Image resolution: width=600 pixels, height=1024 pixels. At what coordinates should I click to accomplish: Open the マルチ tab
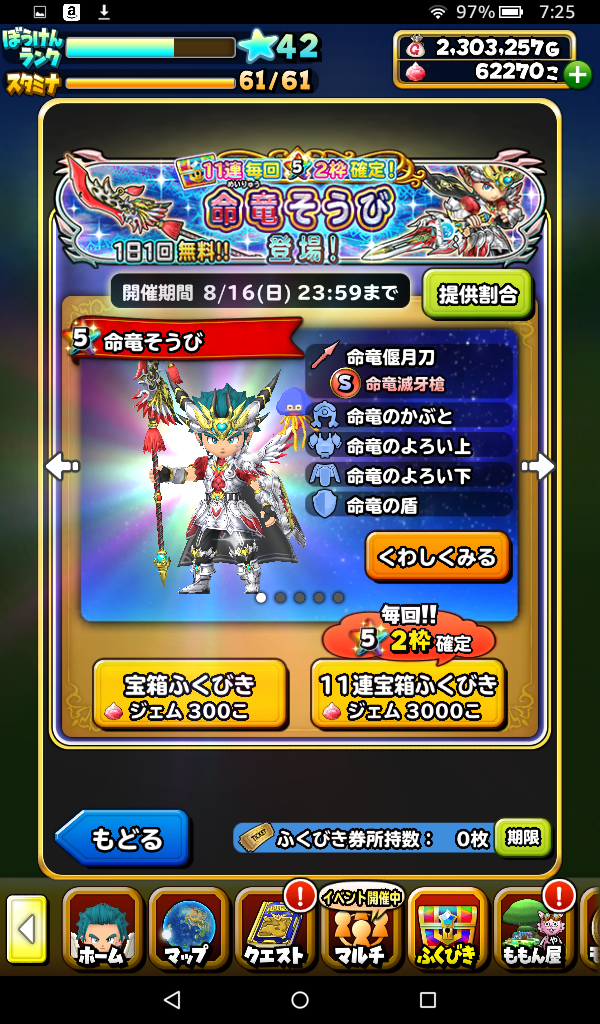361,929
